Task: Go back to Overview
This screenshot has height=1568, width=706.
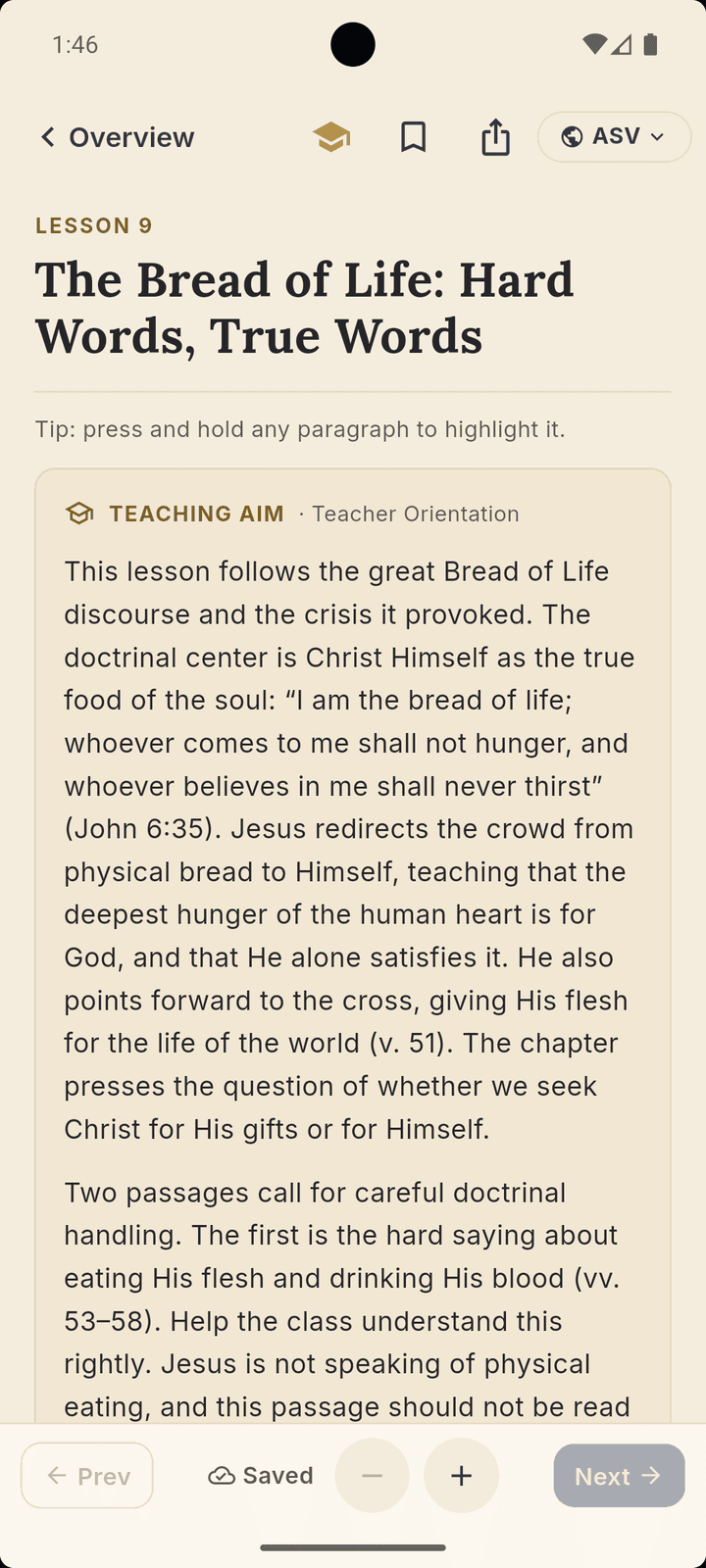Action: [x=116, y=137]
